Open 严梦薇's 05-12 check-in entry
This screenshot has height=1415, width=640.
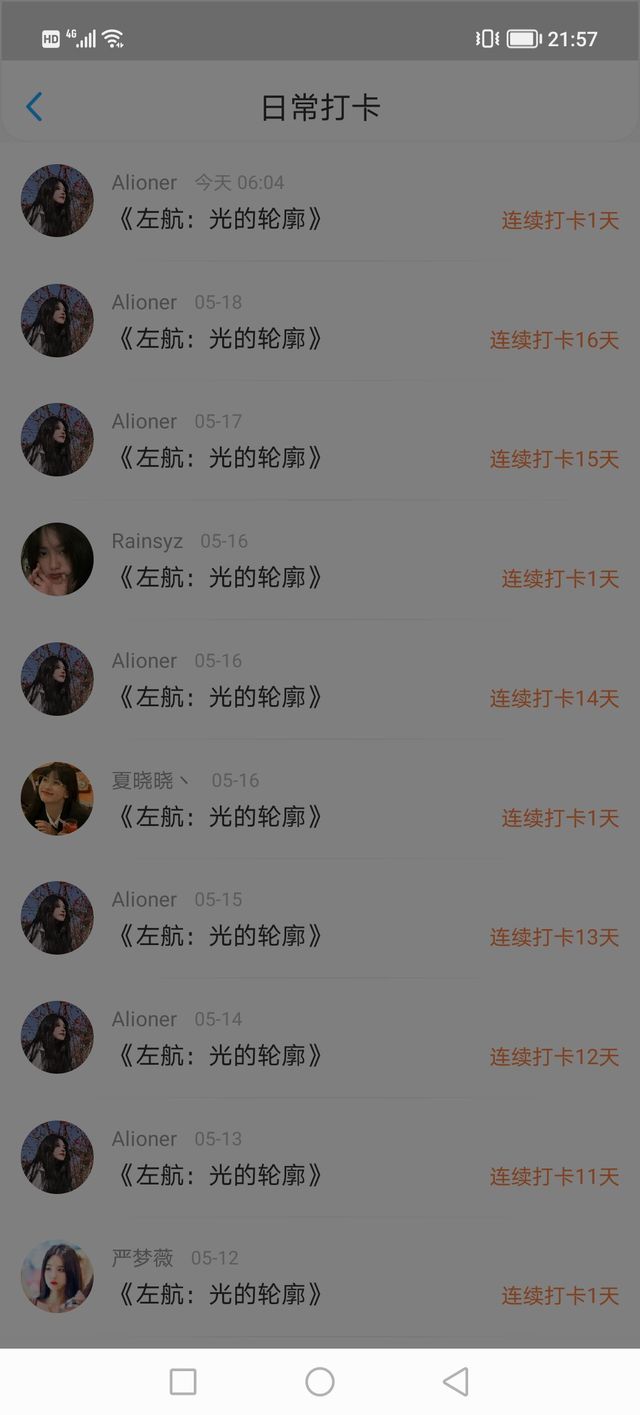pyautogui.click(x=320, y=1277)
